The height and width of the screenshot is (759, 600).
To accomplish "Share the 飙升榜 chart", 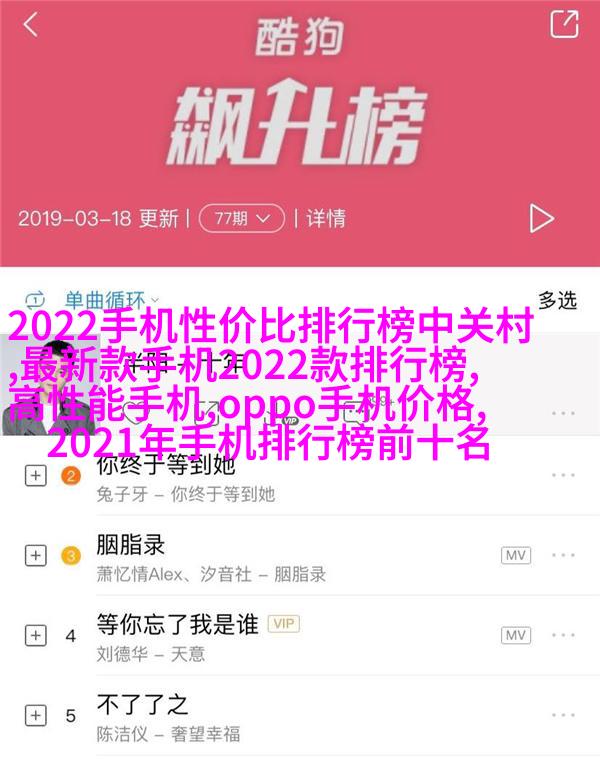I will tap(564, 24).
